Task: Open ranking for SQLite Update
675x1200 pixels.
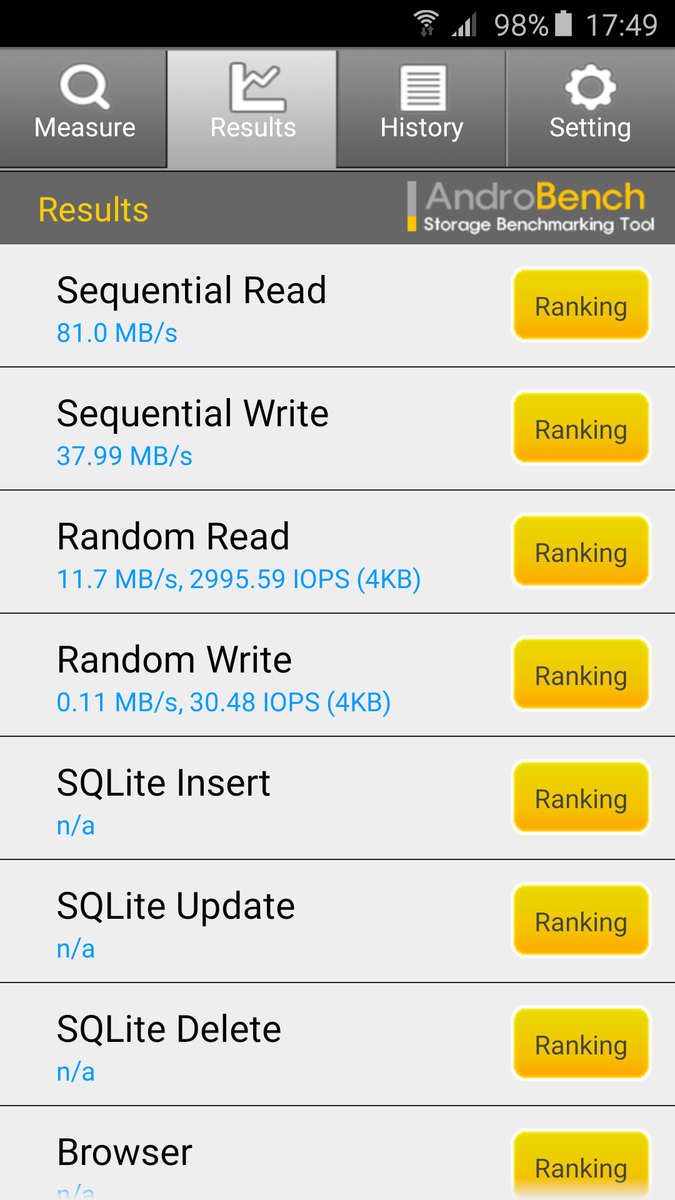Action: click(581, 921)
